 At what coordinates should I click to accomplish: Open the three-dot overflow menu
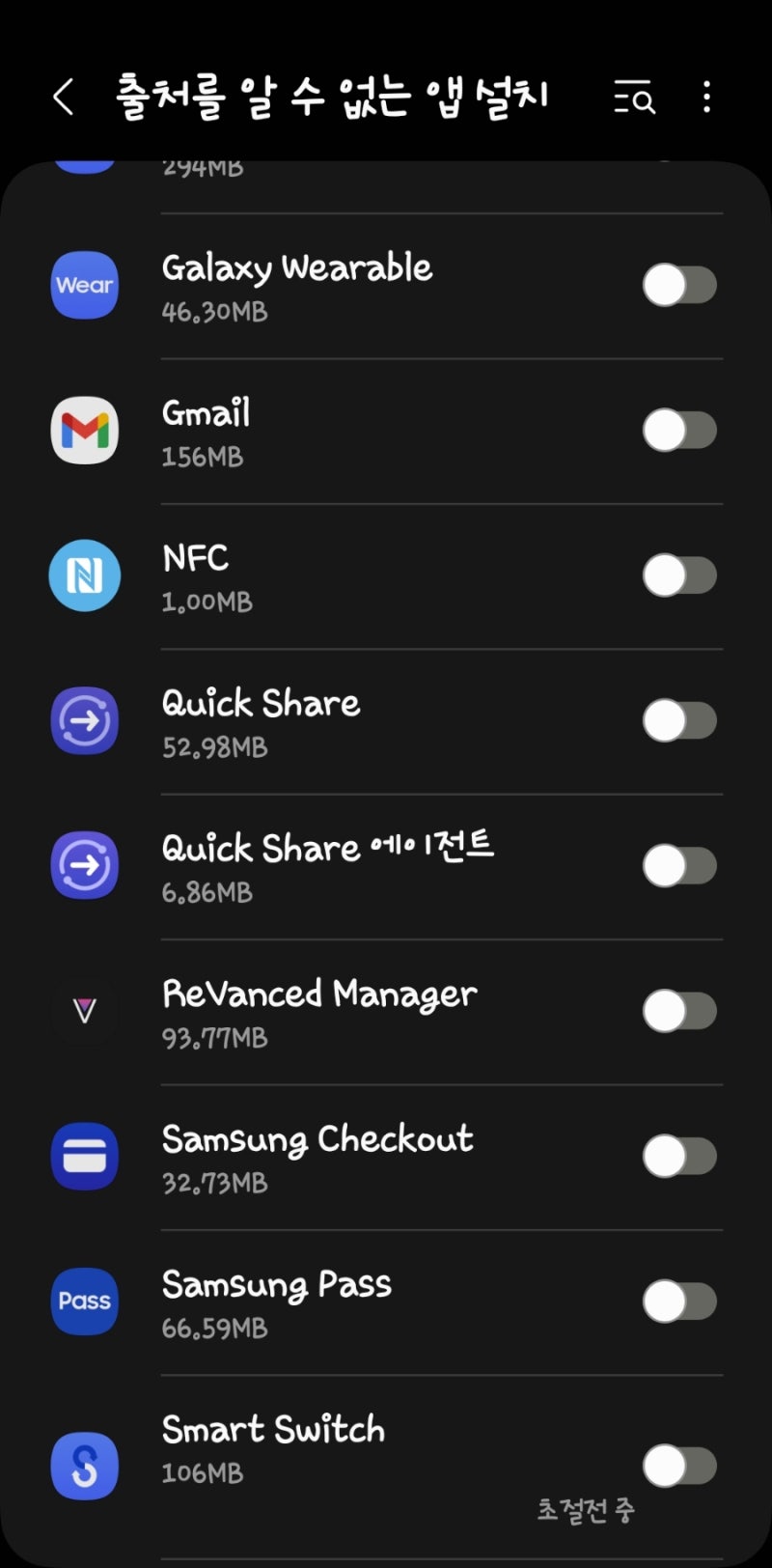(707, 98)
